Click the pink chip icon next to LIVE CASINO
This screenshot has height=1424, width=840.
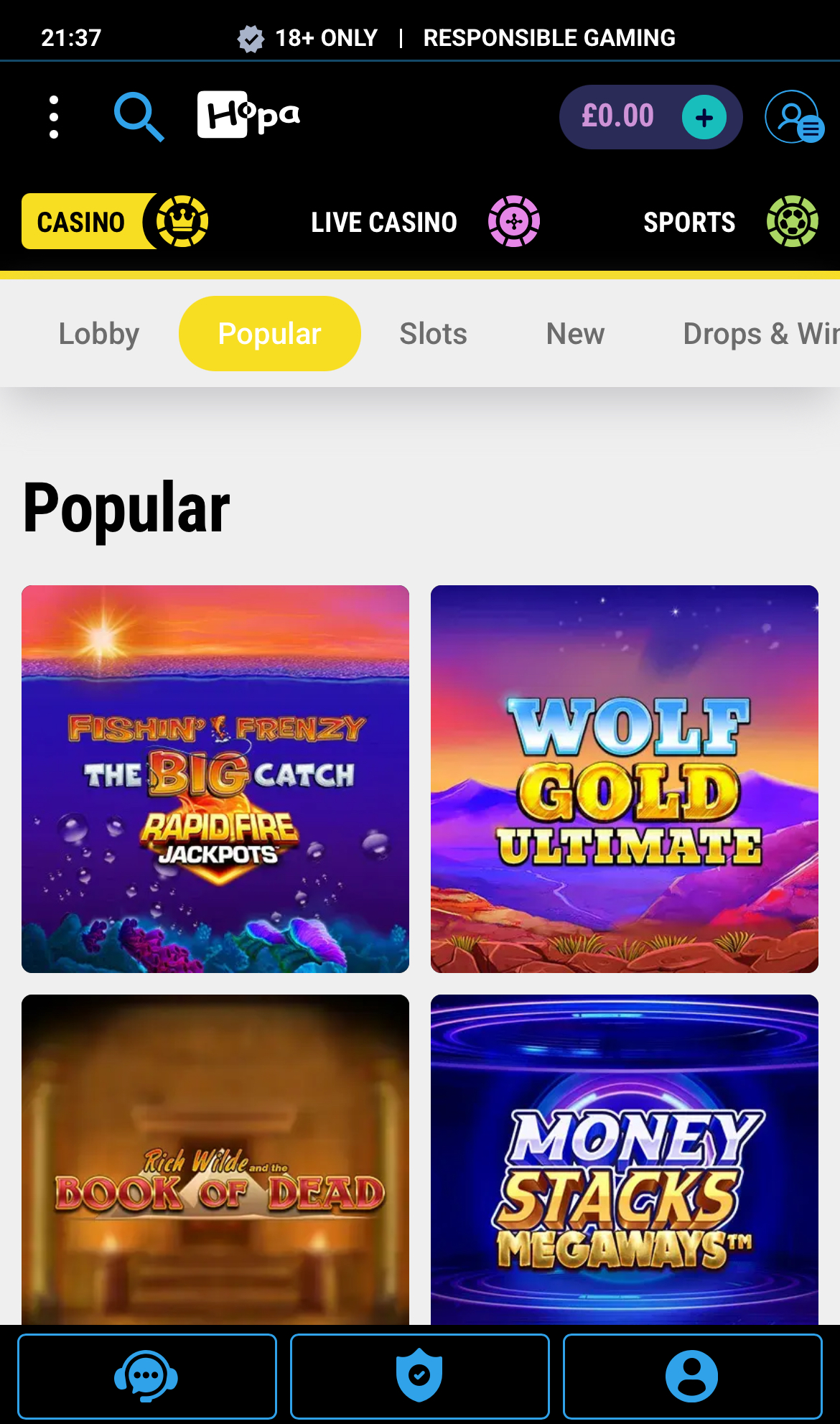(x=513, y=221)
